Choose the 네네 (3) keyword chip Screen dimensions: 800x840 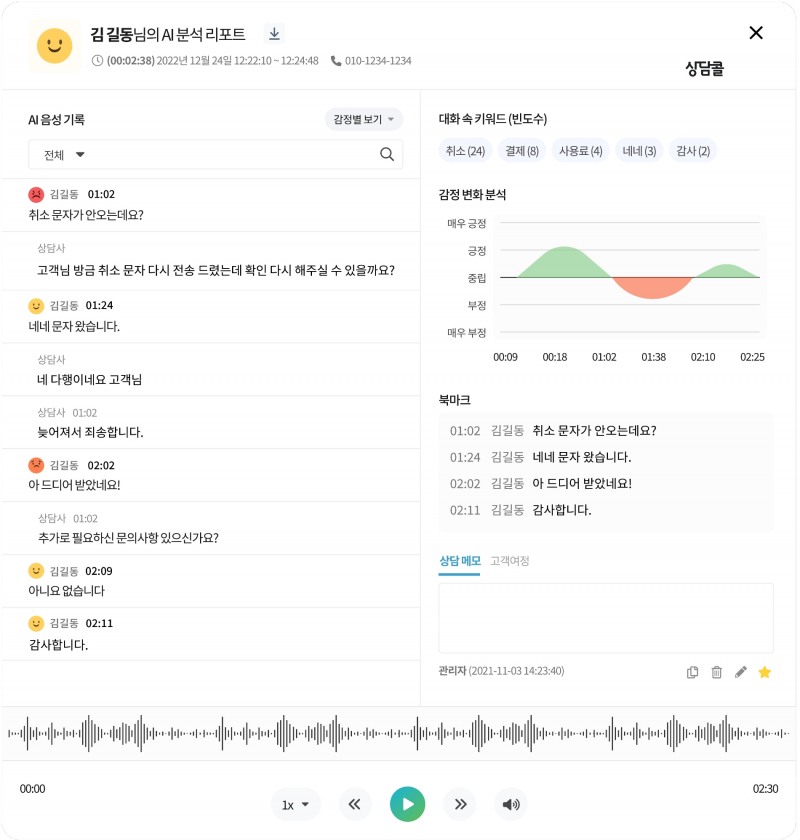tap(639, 151)
